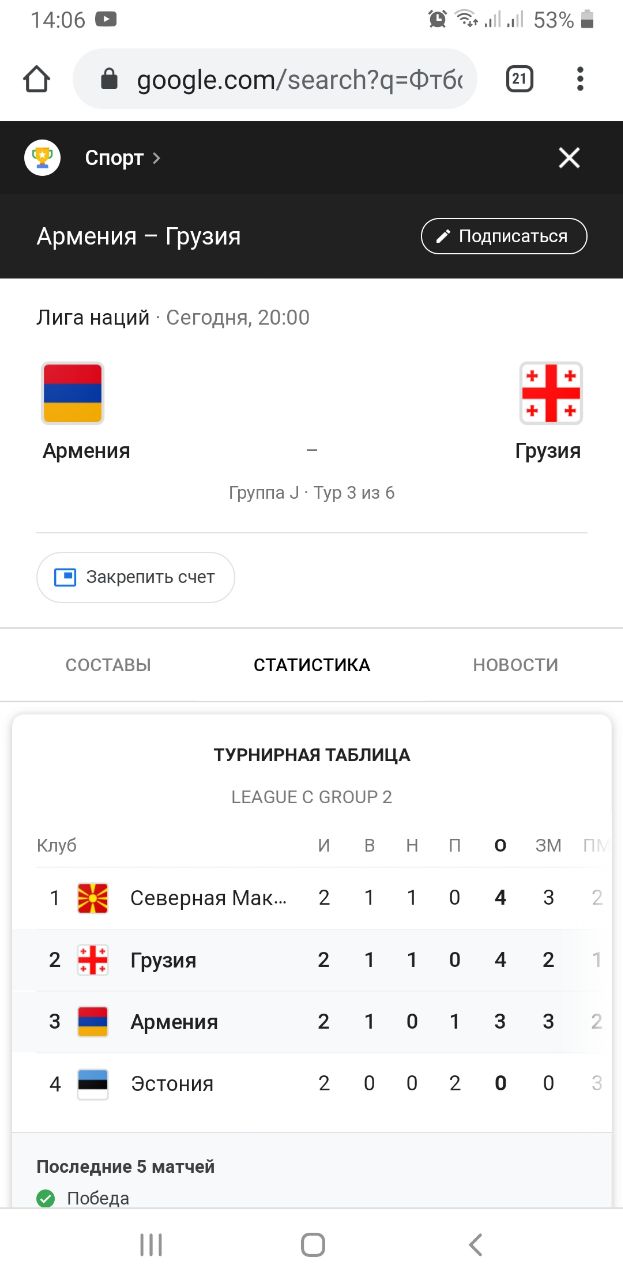This screenshot has height=1280, width=623.
Task: Pin the score with Закрепить счет
Action: [135, 577]
